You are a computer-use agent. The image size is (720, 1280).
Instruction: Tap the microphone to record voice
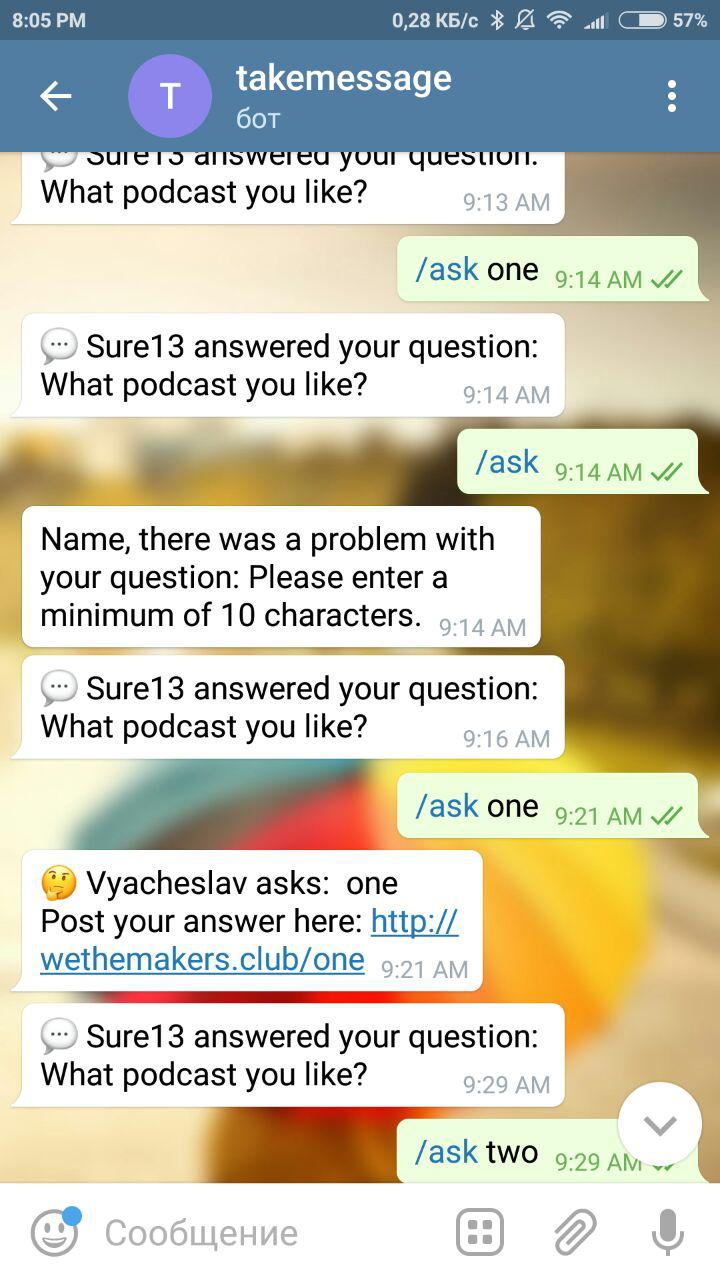click(x=667, y=1232)
